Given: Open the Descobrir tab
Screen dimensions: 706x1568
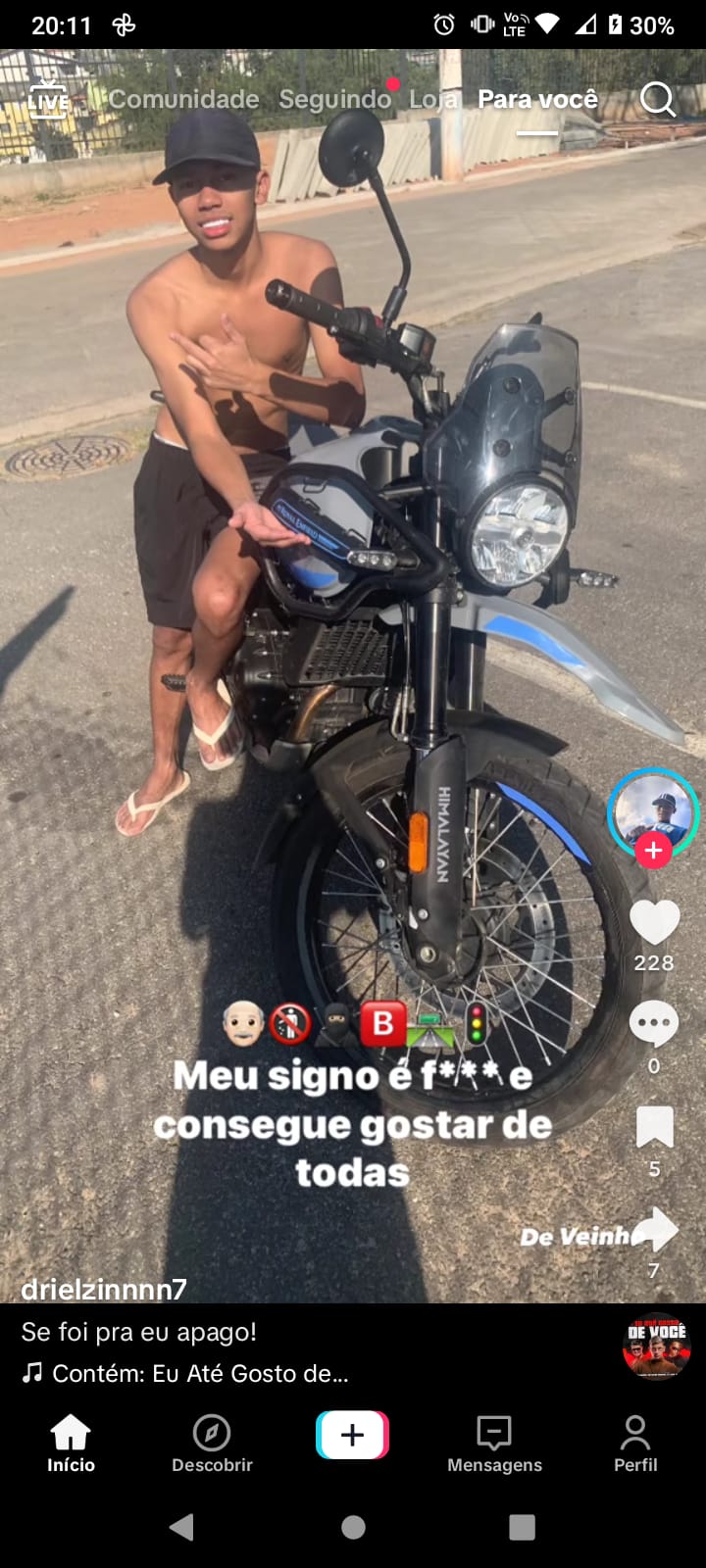Looking at the screenshot, I should pyautogui.click(x=212, y=1444).
